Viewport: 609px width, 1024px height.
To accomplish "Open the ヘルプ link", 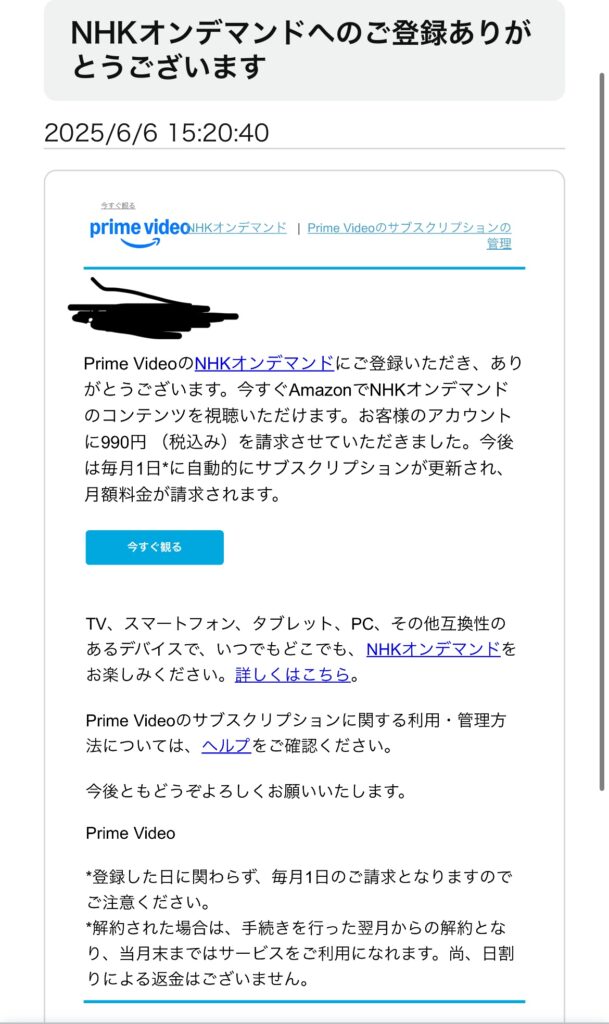I will (226, 746).
